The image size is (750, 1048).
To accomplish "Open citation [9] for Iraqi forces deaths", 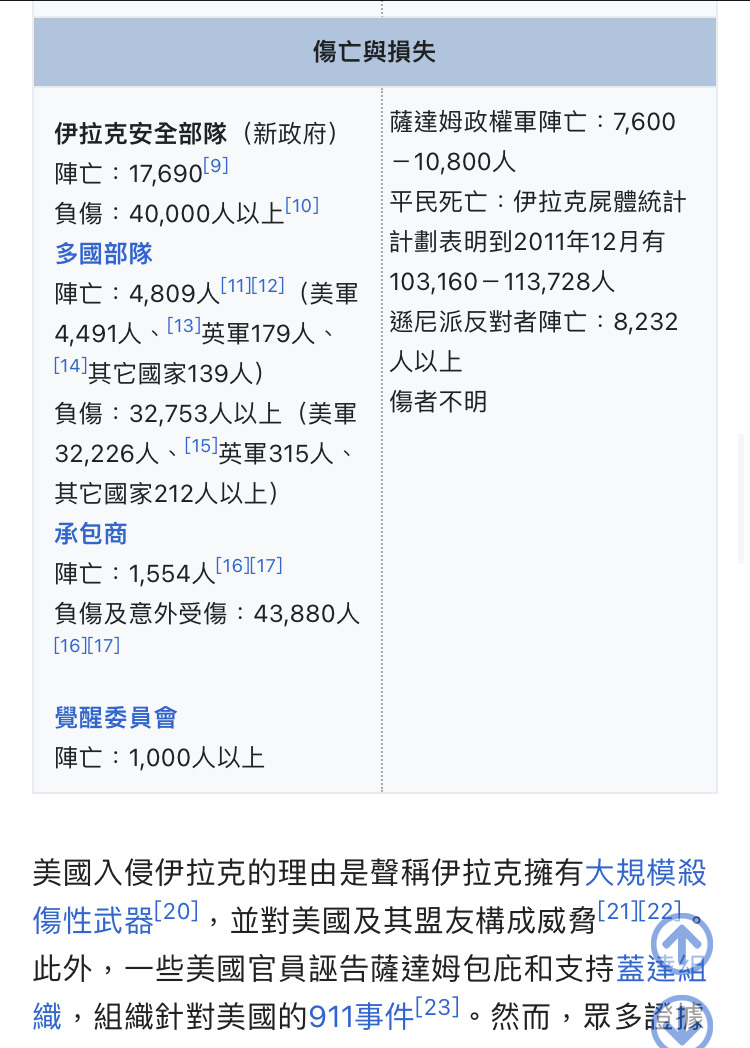I will point(216,166).
